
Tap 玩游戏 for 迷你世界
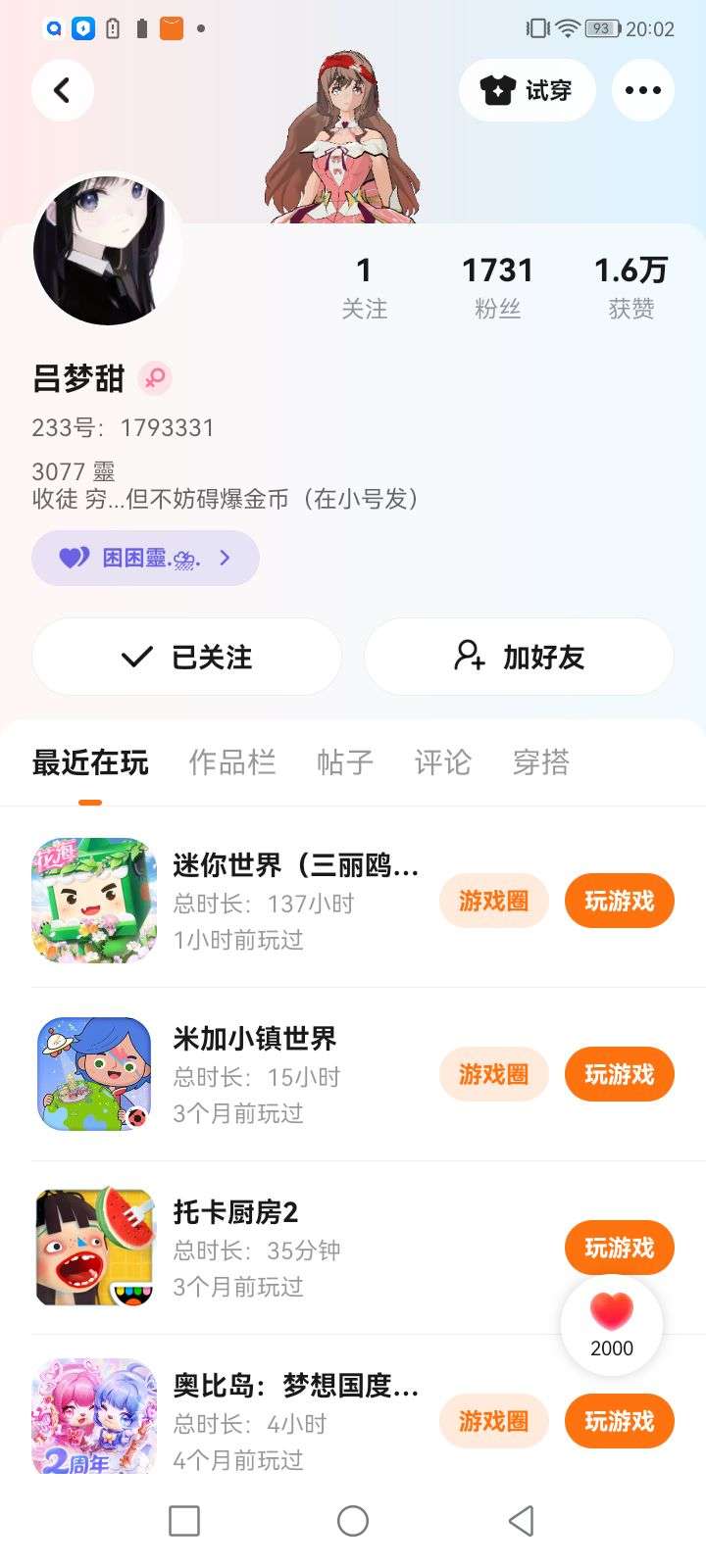coord(619,901)
